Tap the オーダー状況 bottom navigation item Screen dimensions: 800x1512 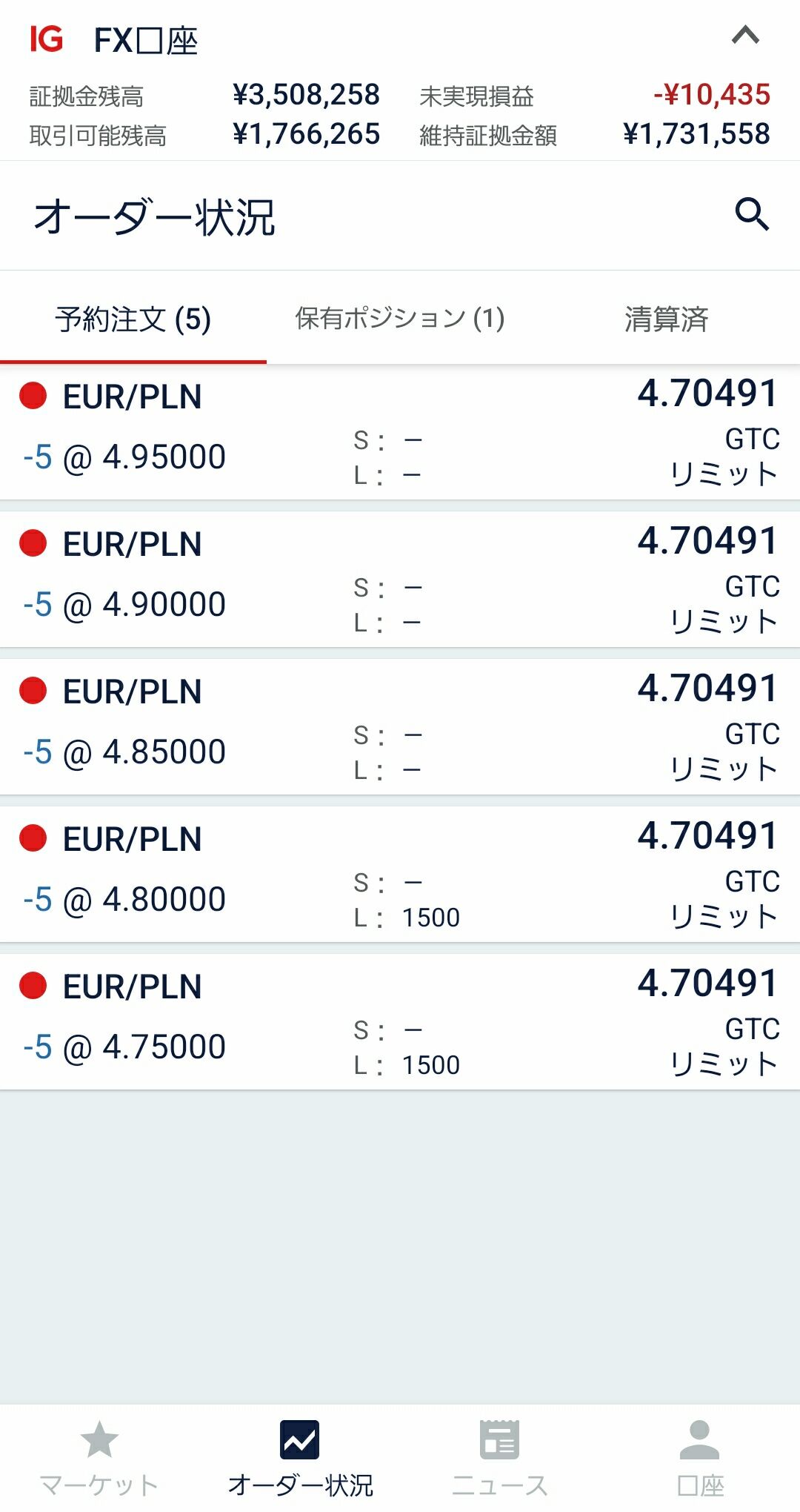coord(300,1457)
